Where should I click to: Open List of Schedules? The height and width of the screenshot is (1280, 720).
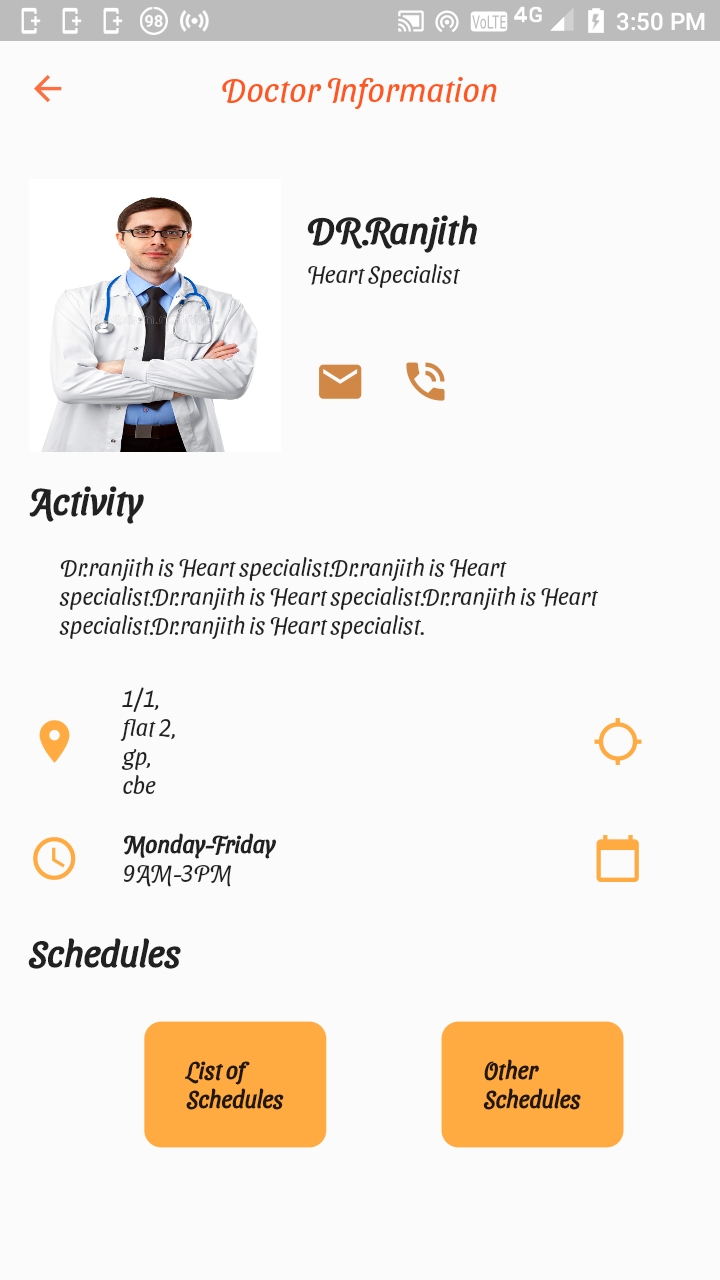[x=235, y=1084]
